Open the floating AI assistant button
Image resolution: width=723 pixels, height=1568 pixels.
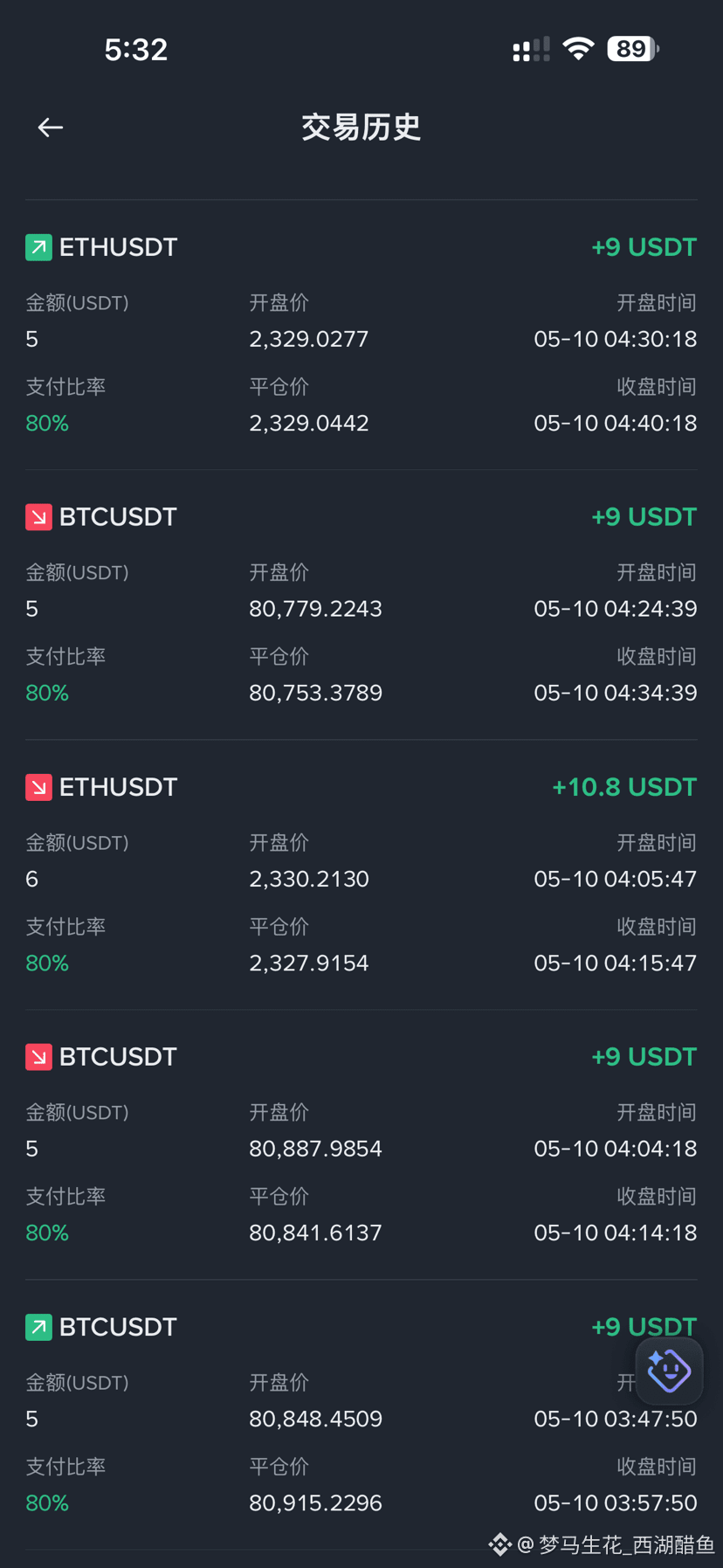tap(669, 1371)
